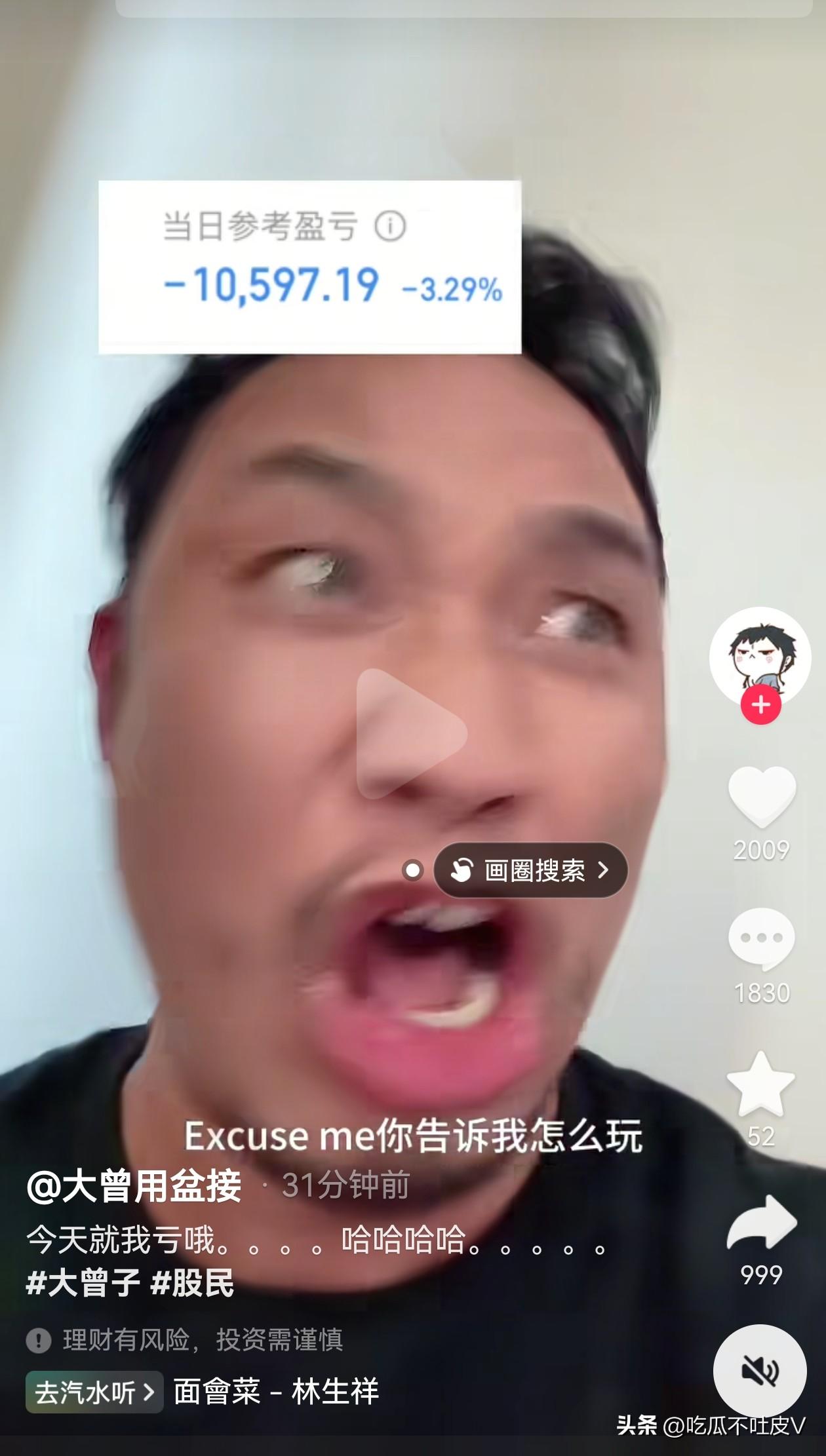
Task: Open the circle-search gesture icon in 画圈搜索
Action: point(463,872)
